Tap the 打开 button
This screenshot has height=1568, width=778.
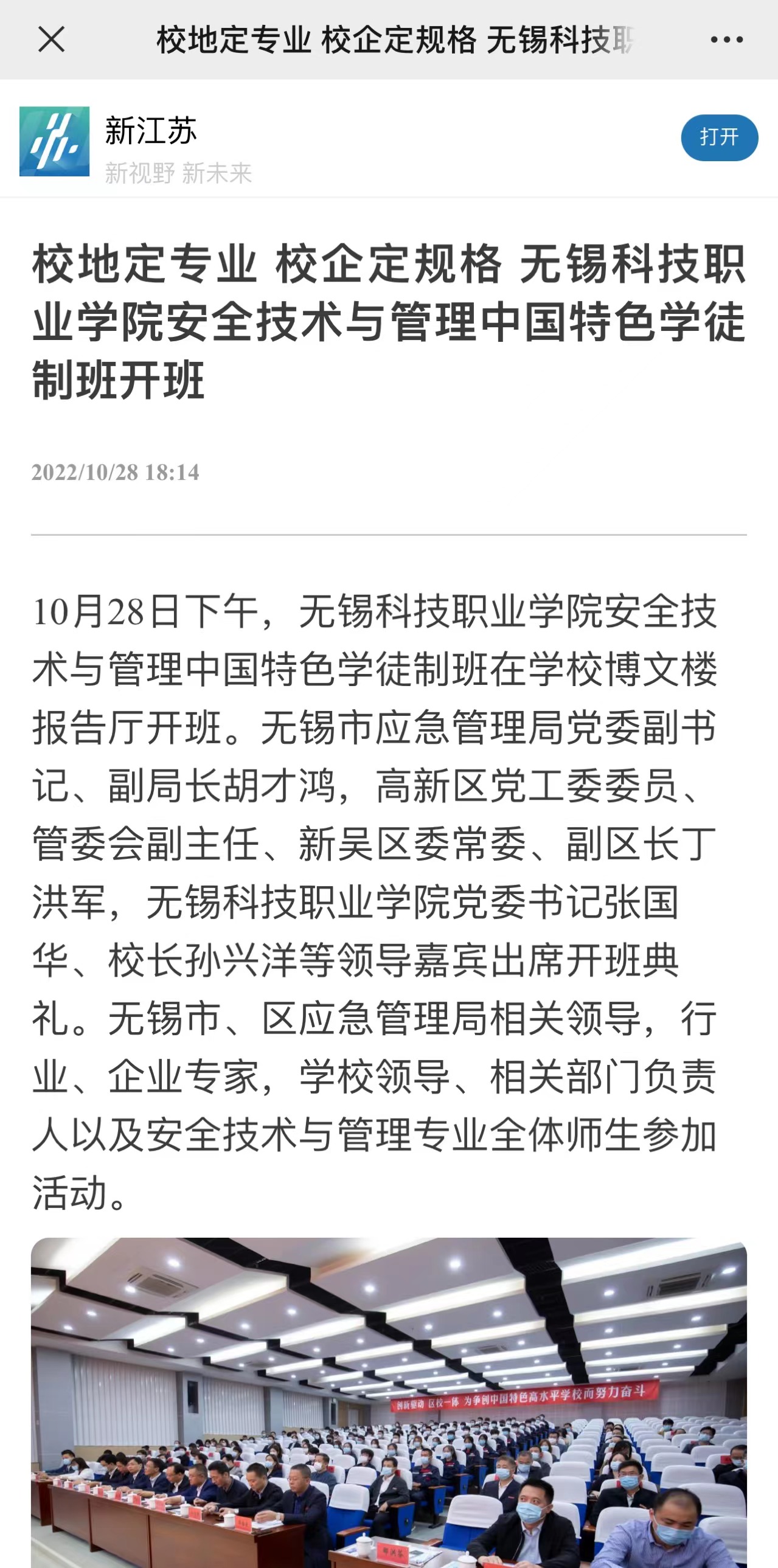pyautogui.click(x=719, y=137)
